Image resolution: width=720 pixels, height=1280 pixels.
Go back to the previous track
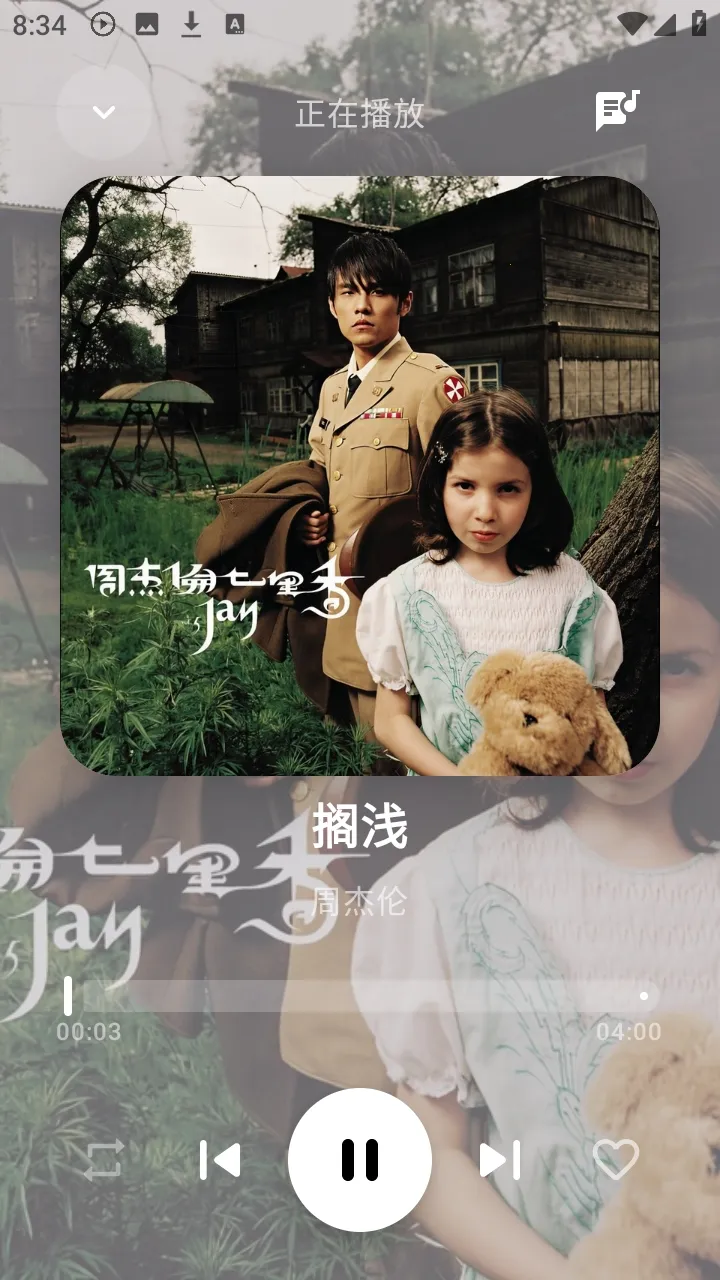[x=220, y=1160]
